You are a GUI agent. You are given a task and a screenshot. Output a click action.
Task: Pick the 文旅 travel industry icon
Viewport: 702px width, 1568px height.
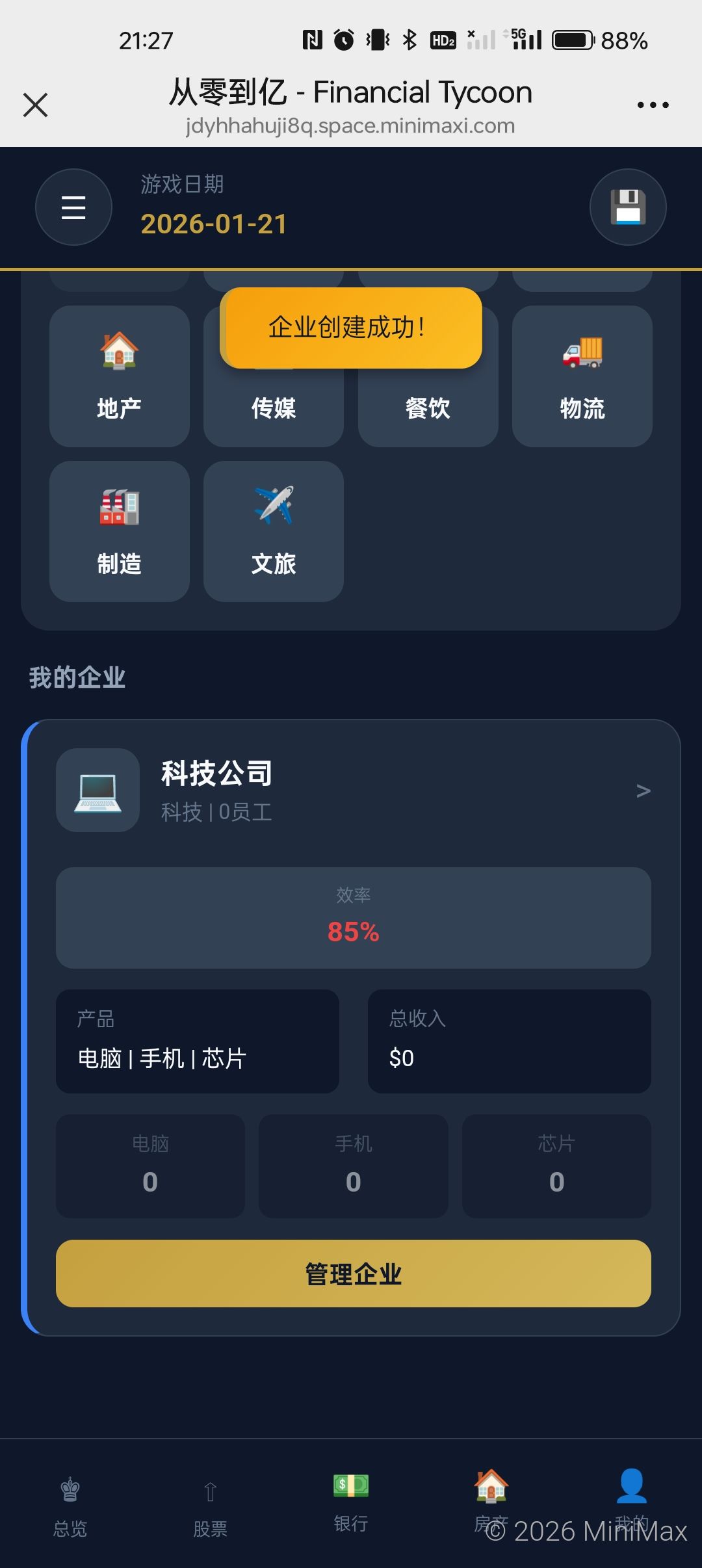pos(273,531)
